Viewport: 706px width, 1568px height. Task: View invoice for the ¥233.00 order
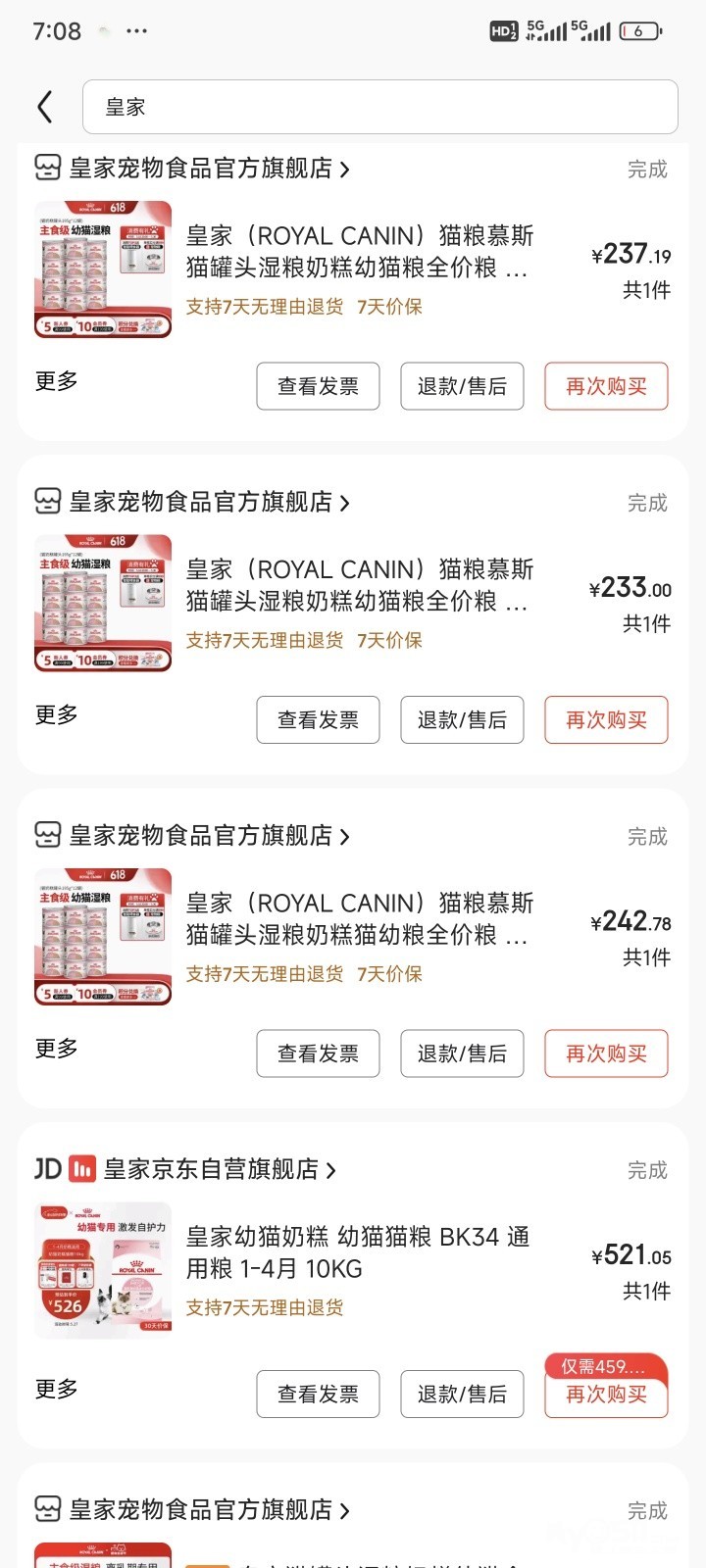318,719
